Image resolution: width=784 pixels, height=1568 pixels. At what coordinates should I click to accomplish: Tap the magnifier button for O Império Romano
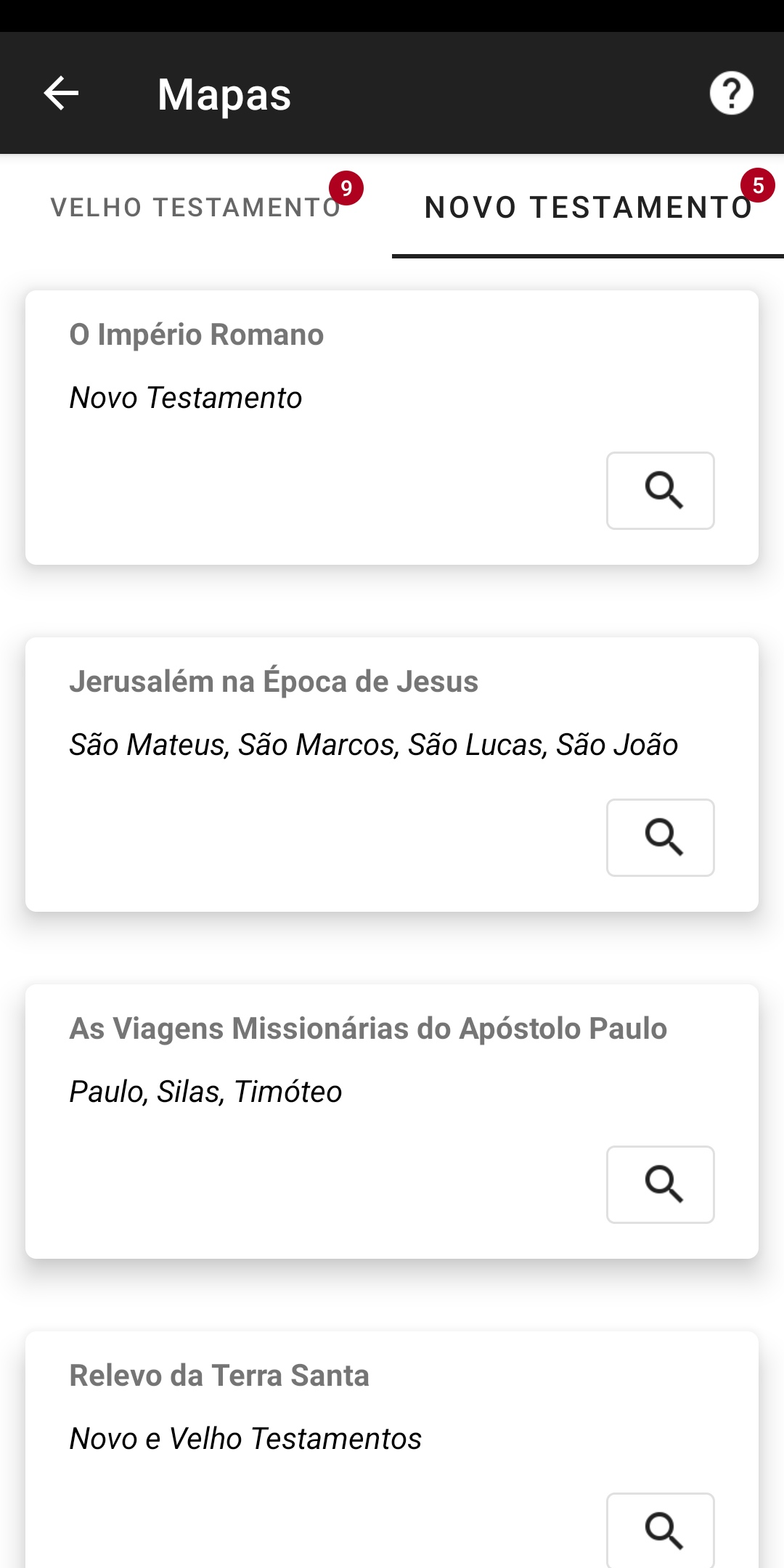coord(661,491)
